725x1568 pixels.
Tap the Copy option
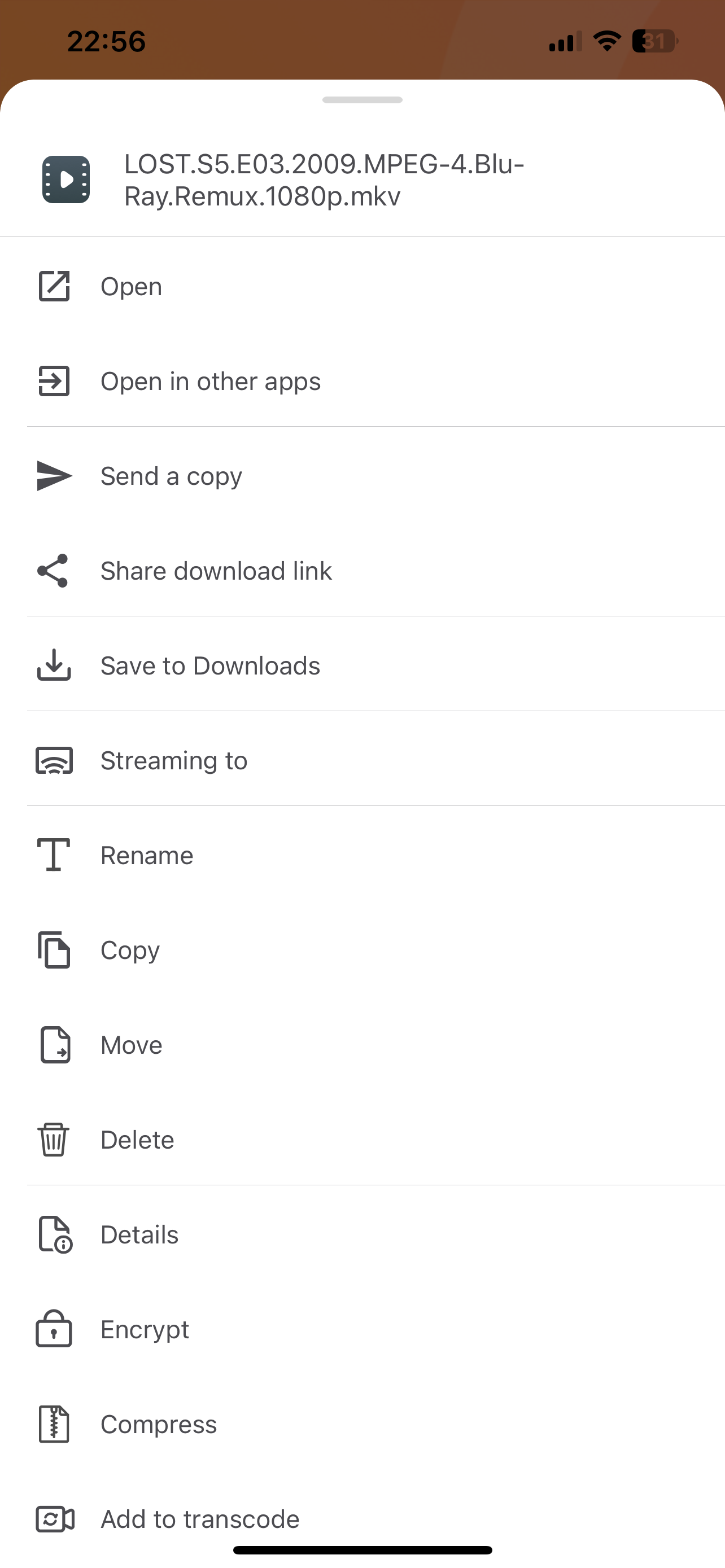click(130, 951)
